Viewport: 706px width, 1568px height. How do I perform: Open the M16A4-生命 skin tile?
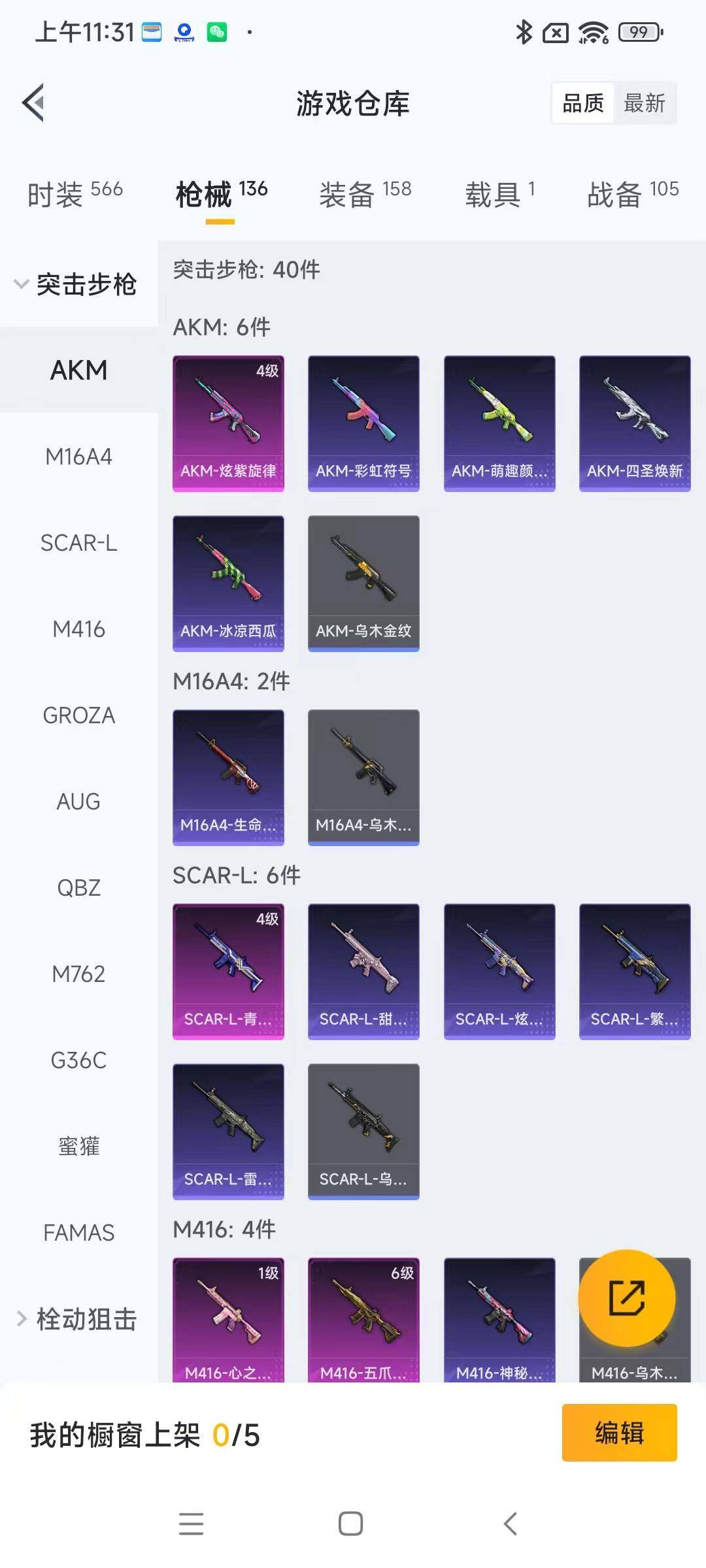pyautogui.click(x=228, y=777)
